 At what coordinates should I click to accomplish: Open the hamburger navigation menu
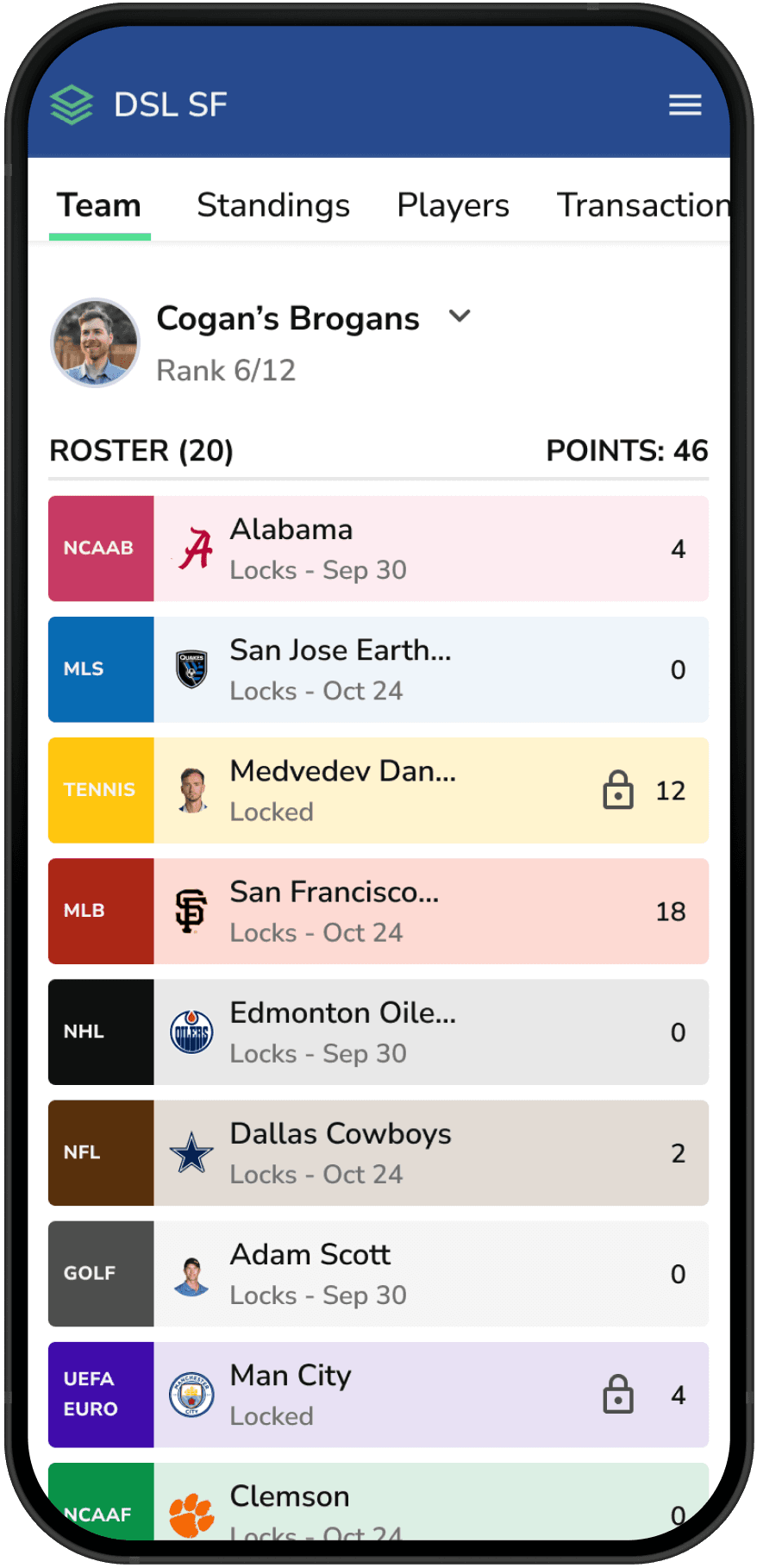pyautogui.click(x=685, y=103)
